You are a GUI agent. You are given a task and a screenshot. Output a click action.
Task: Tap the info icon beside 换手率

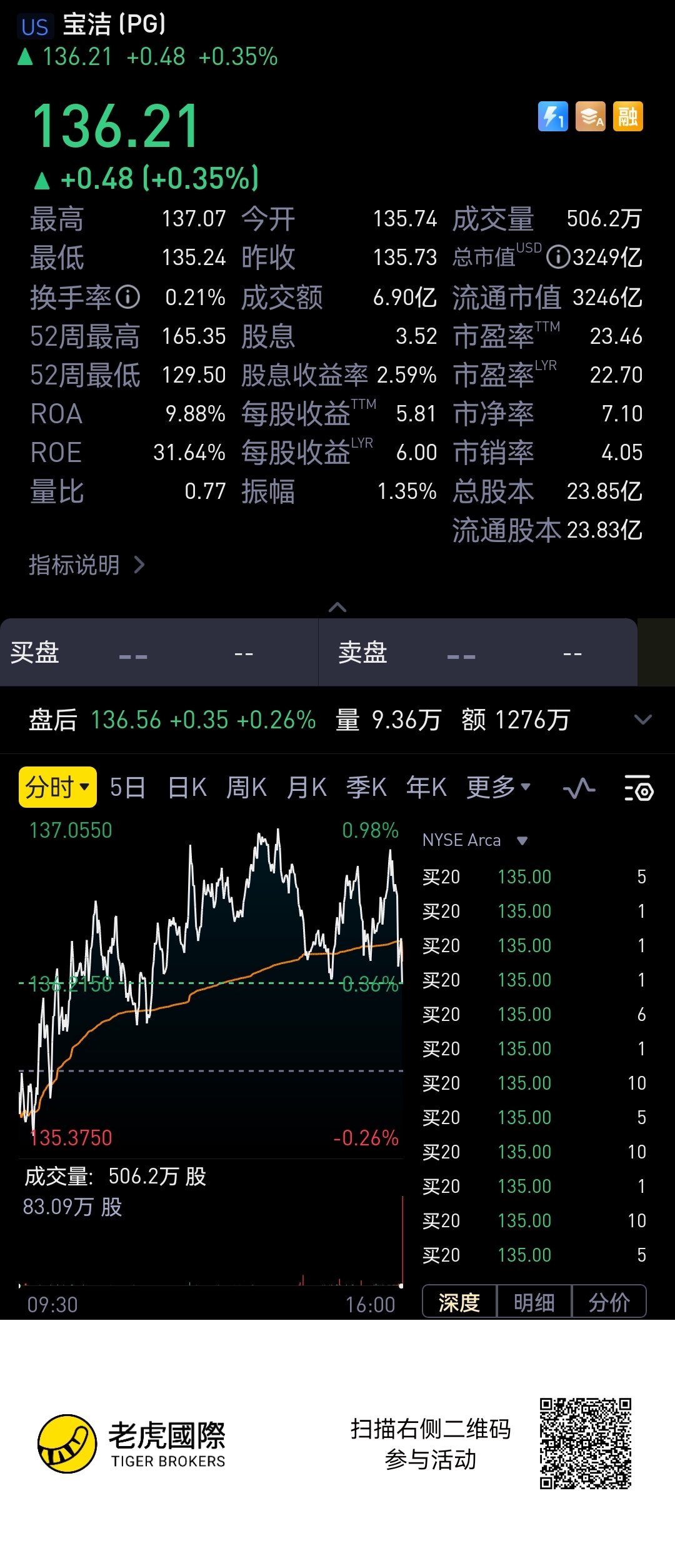[128, 297]
